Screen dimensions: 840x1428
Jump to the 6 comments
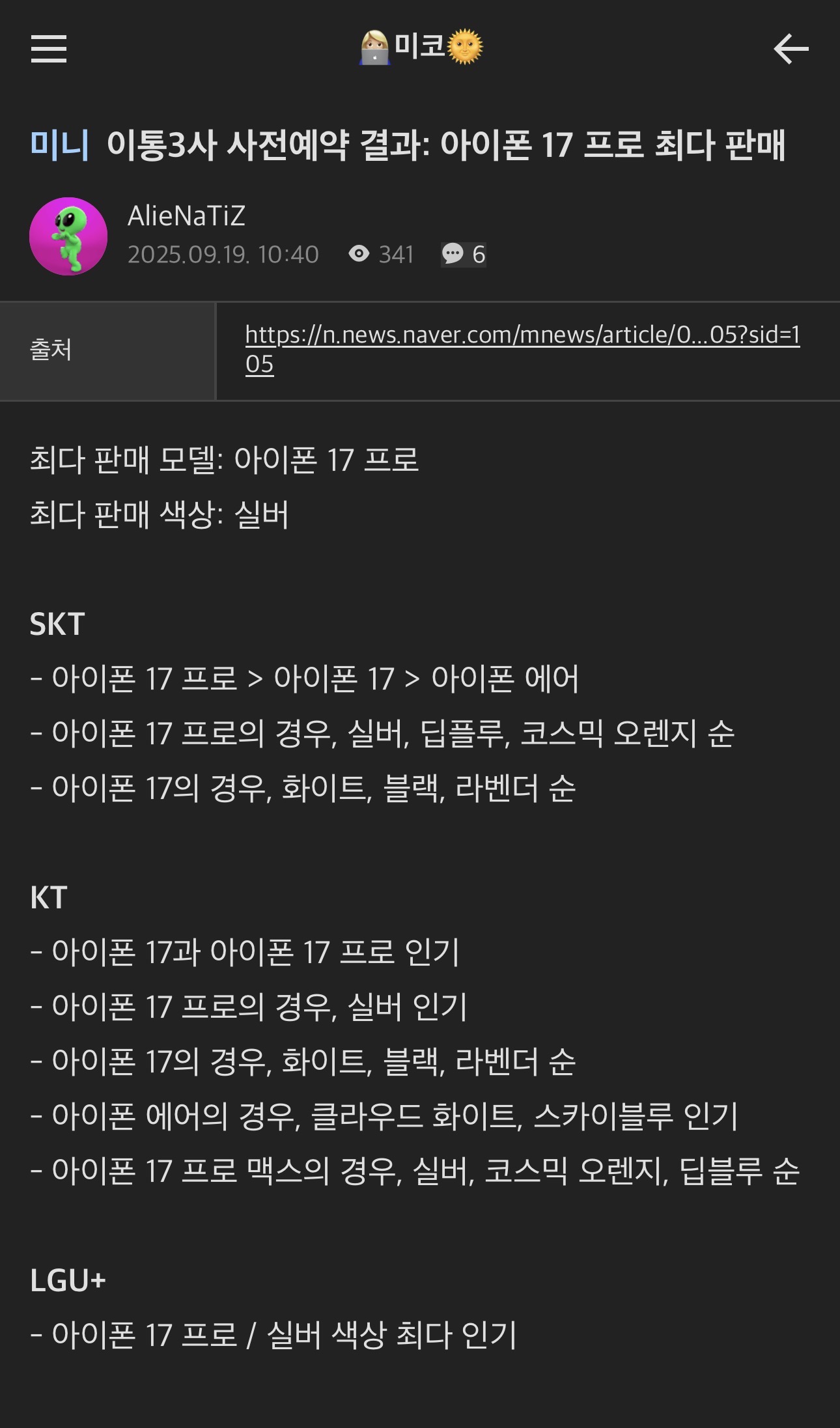(464, 254)
